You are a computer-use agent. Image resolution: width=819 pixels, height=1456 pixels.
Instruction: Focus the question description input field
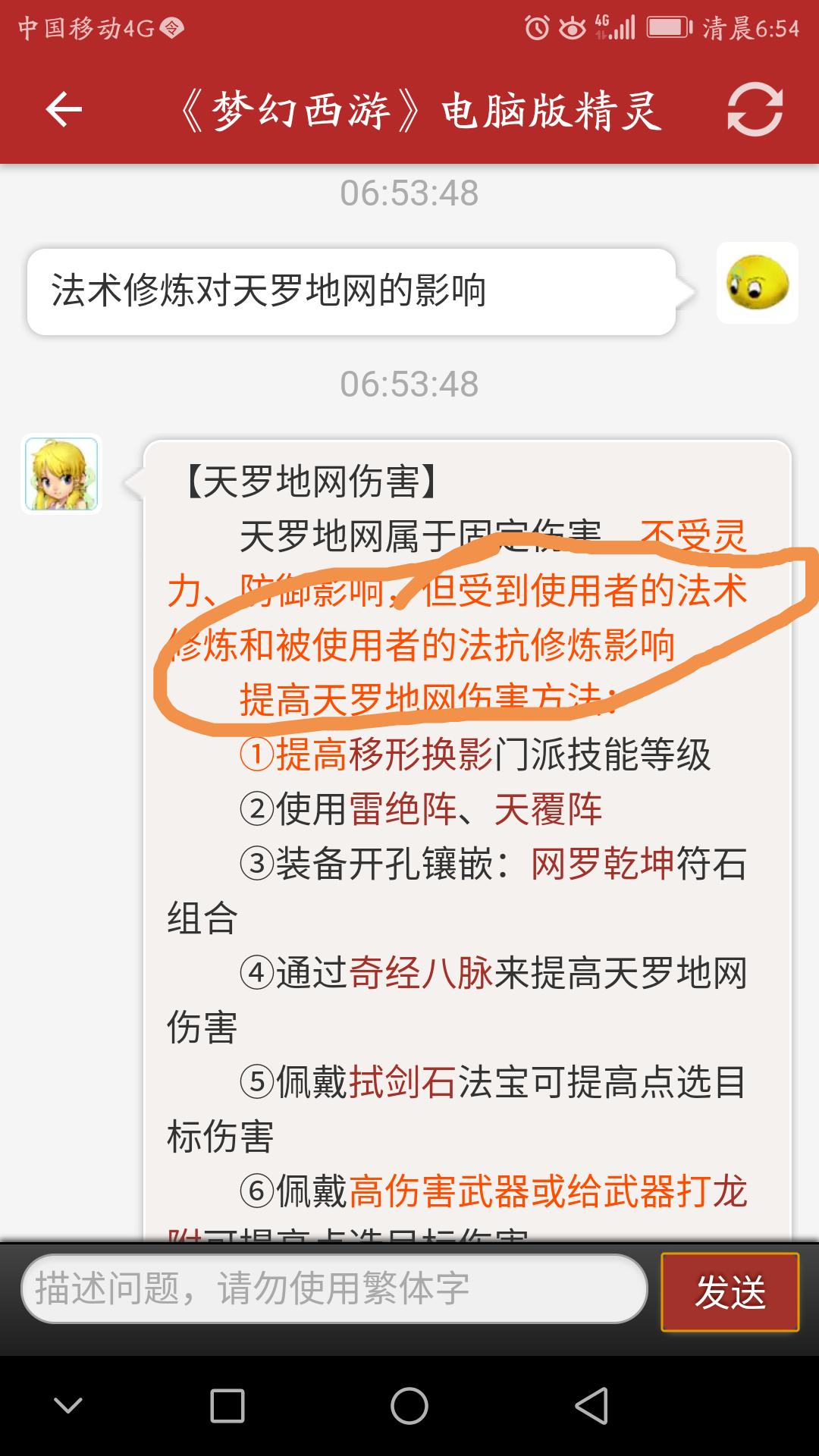pos(334,1288)
